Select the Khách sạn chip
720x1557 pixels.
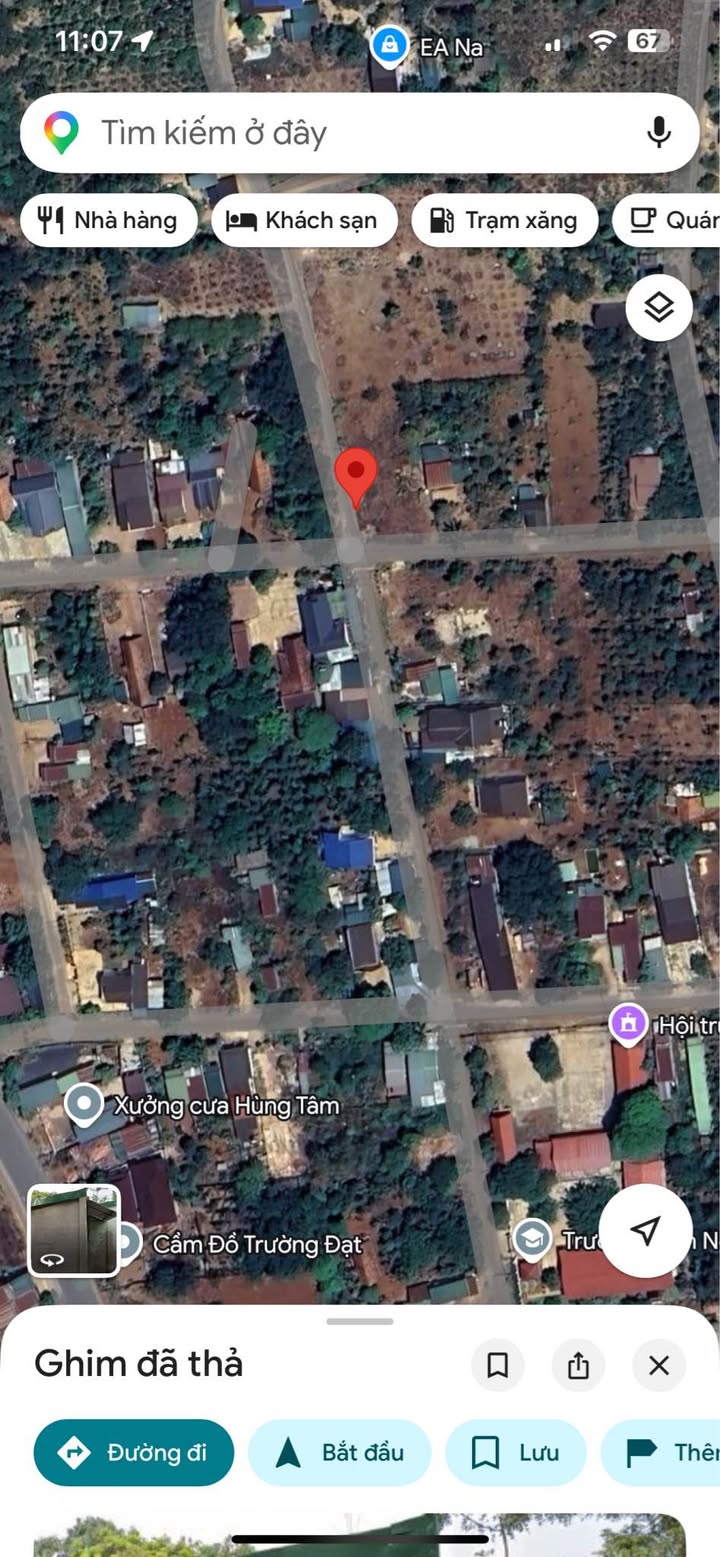pos(304,220)
